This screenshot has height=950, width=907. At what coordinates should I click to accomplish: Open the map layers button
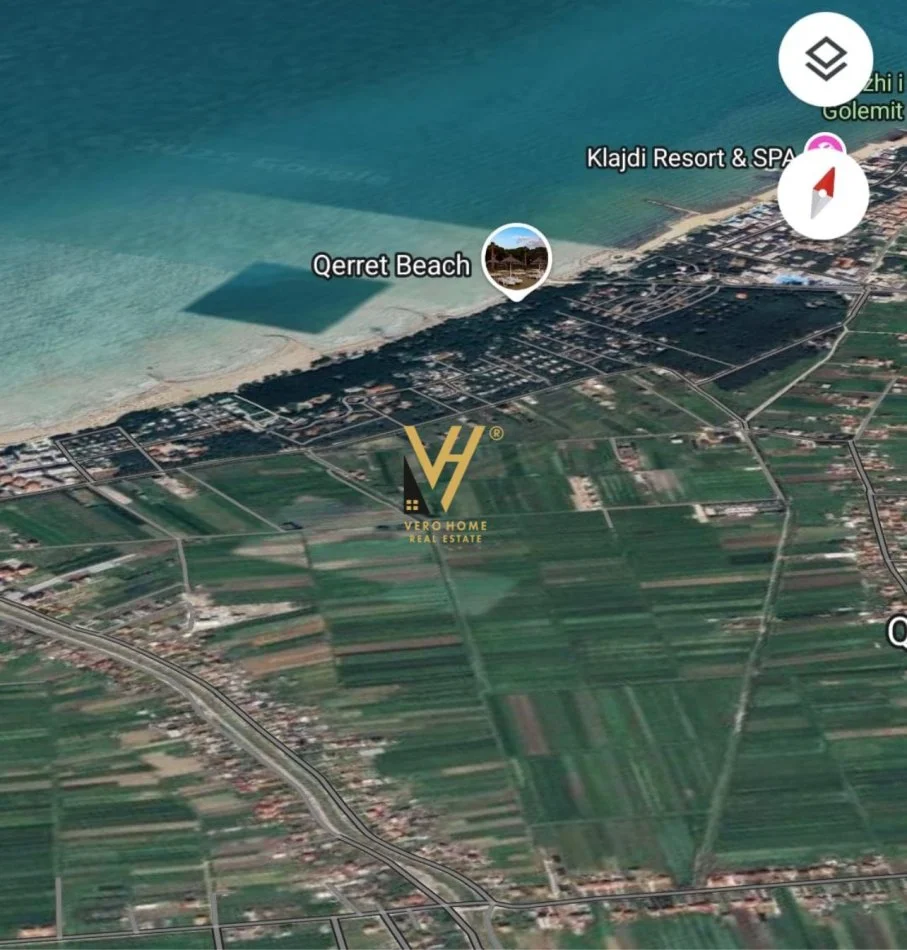tap(825, 60)
